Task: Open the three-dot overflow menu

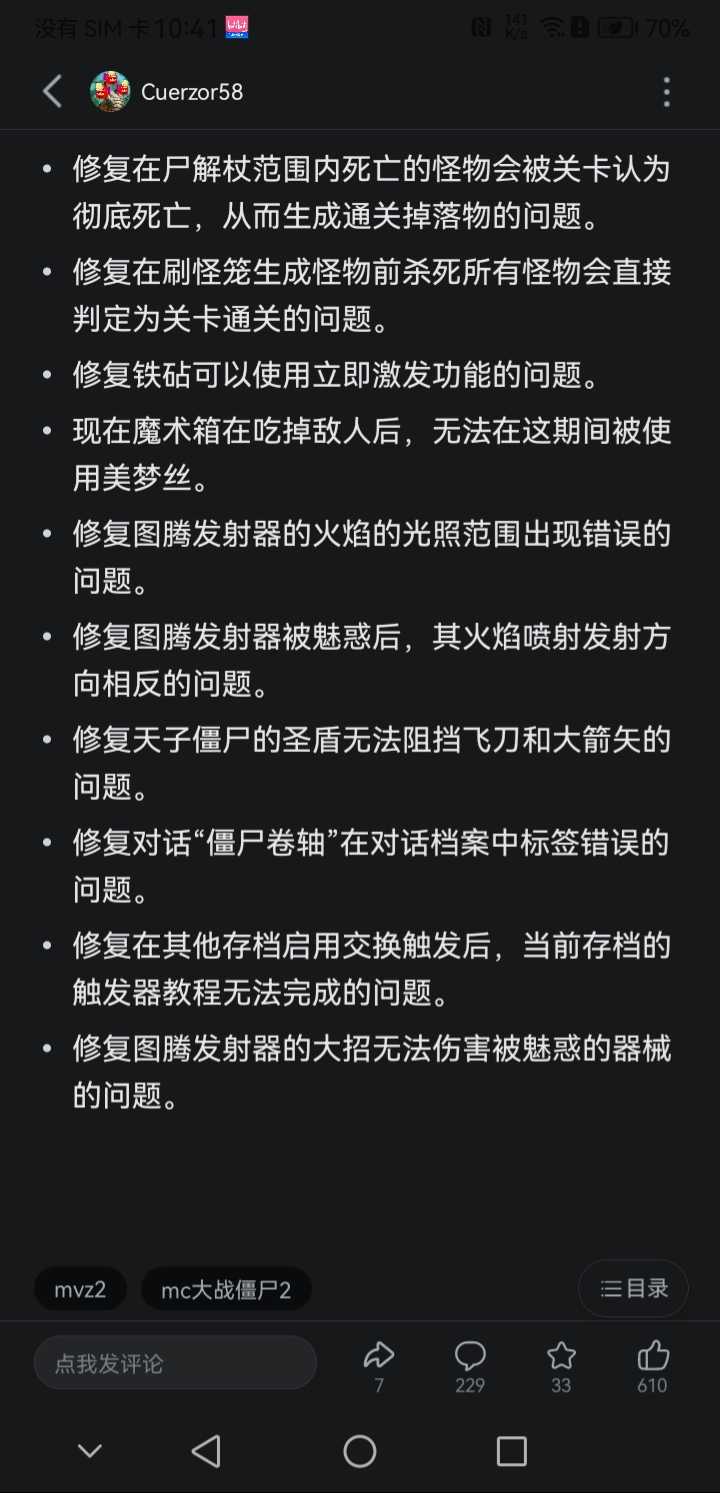Action: pos(667,92)
